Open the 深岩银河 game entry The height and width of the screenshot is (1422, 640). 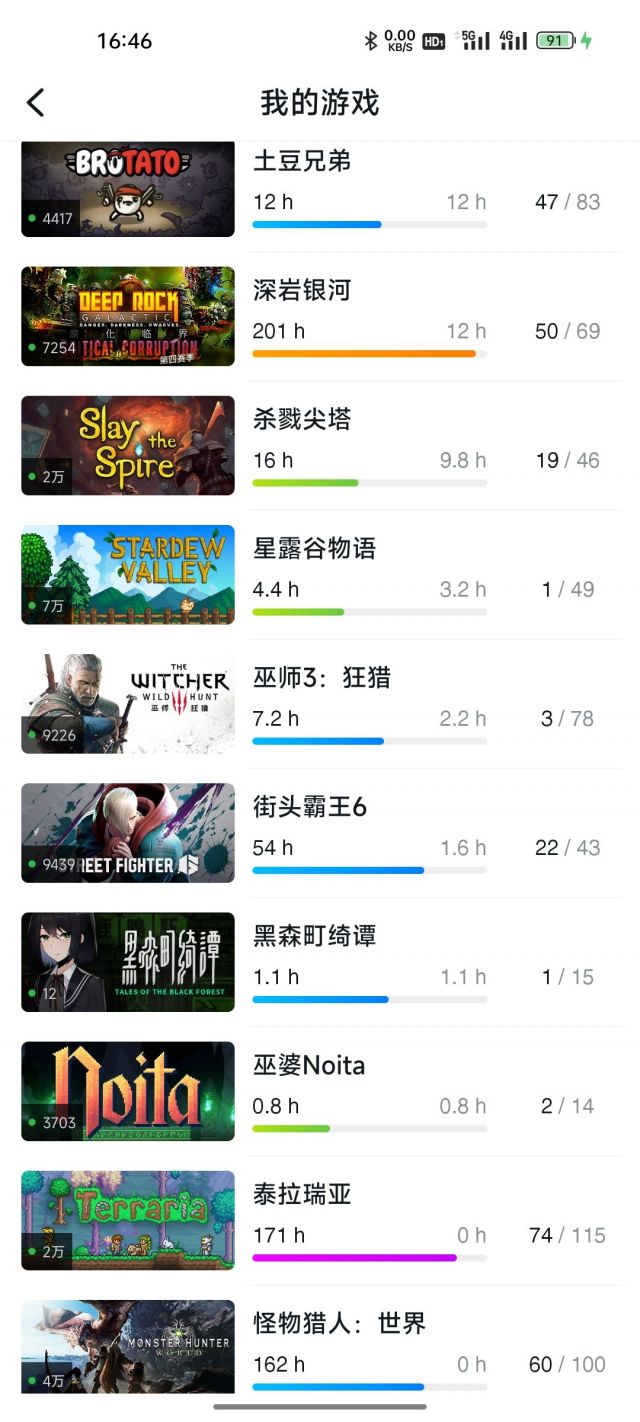coord(320,316)
